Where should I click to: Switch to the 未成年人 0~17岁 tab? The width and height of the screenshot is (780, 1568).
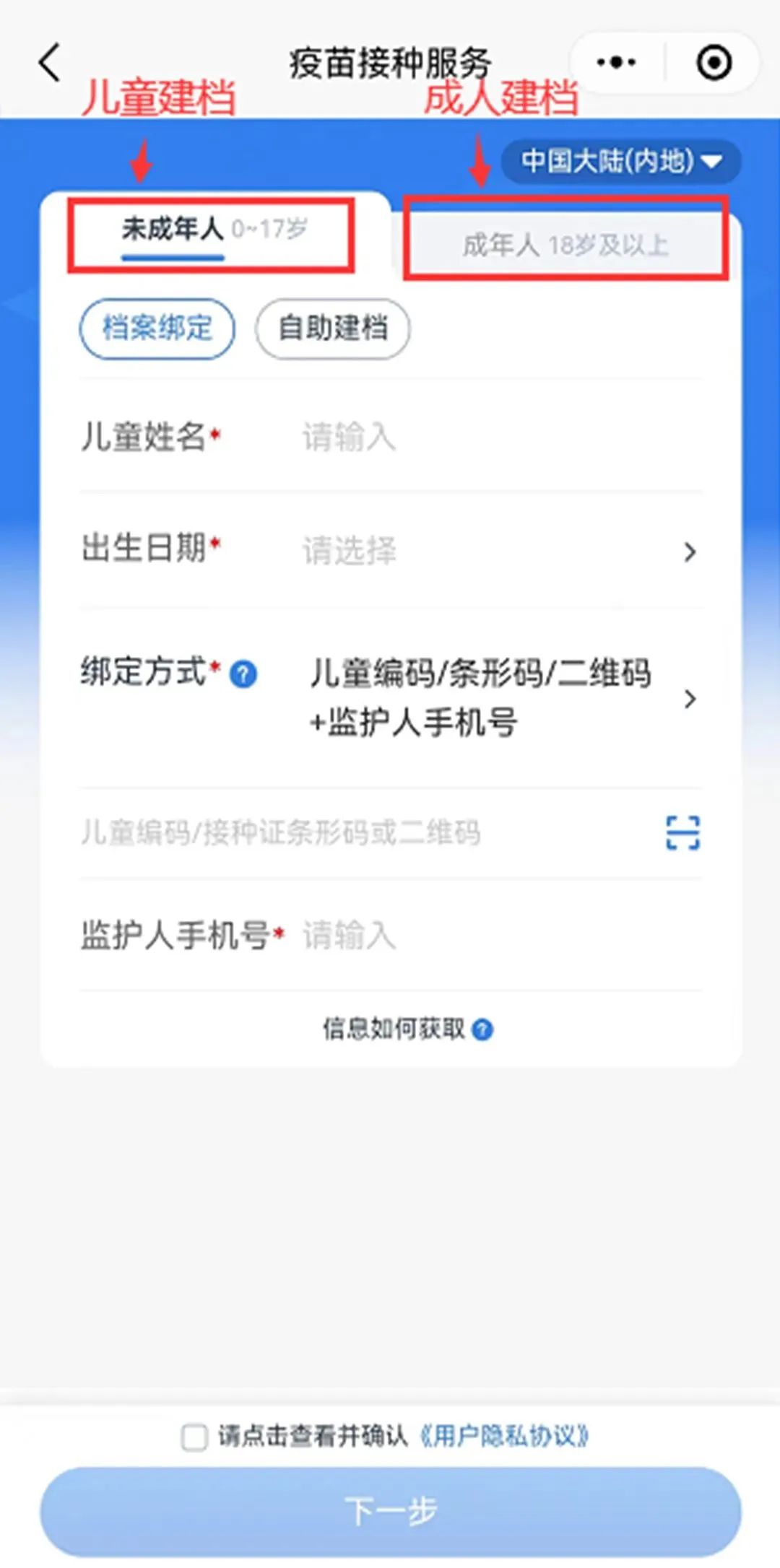211,230
